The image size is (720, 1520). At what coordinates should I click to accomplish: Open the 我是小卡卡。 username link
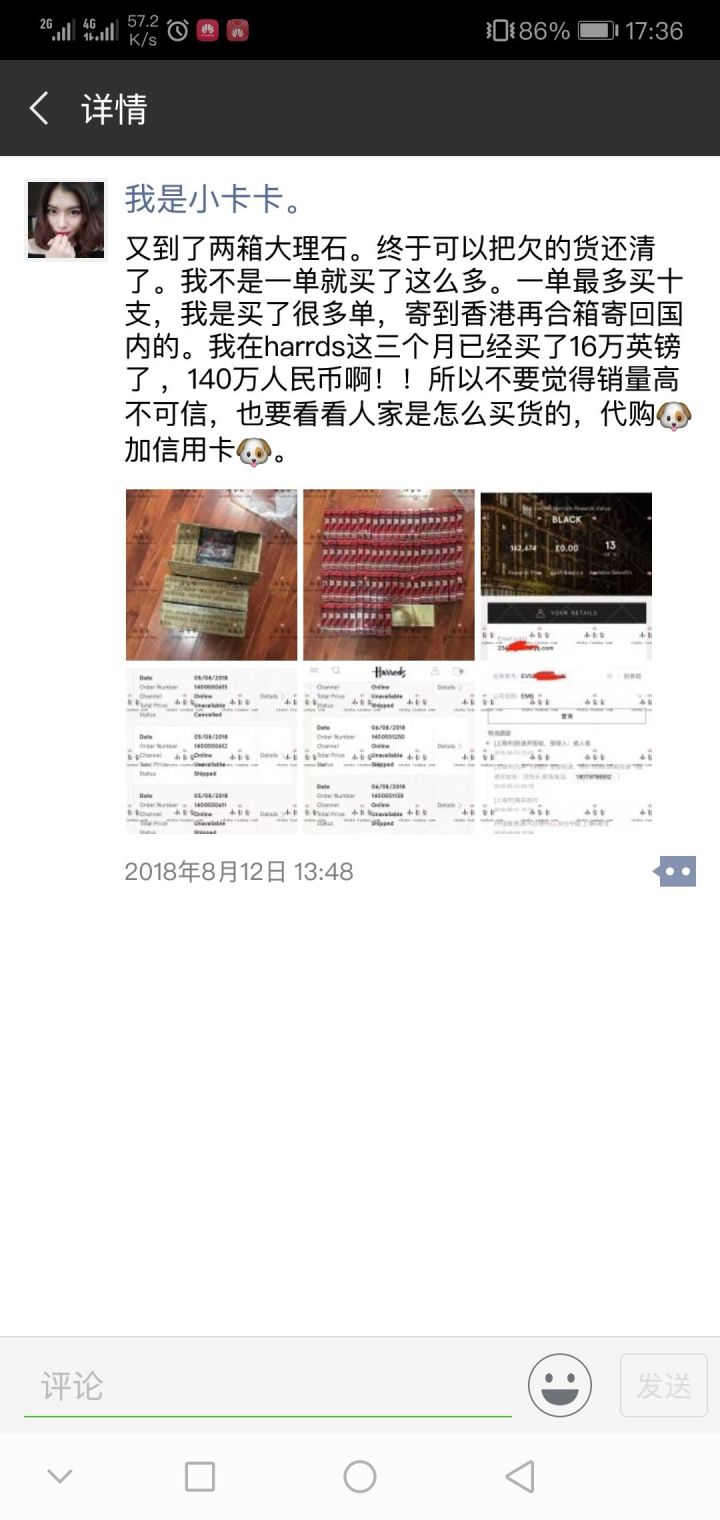pos(213,200)
